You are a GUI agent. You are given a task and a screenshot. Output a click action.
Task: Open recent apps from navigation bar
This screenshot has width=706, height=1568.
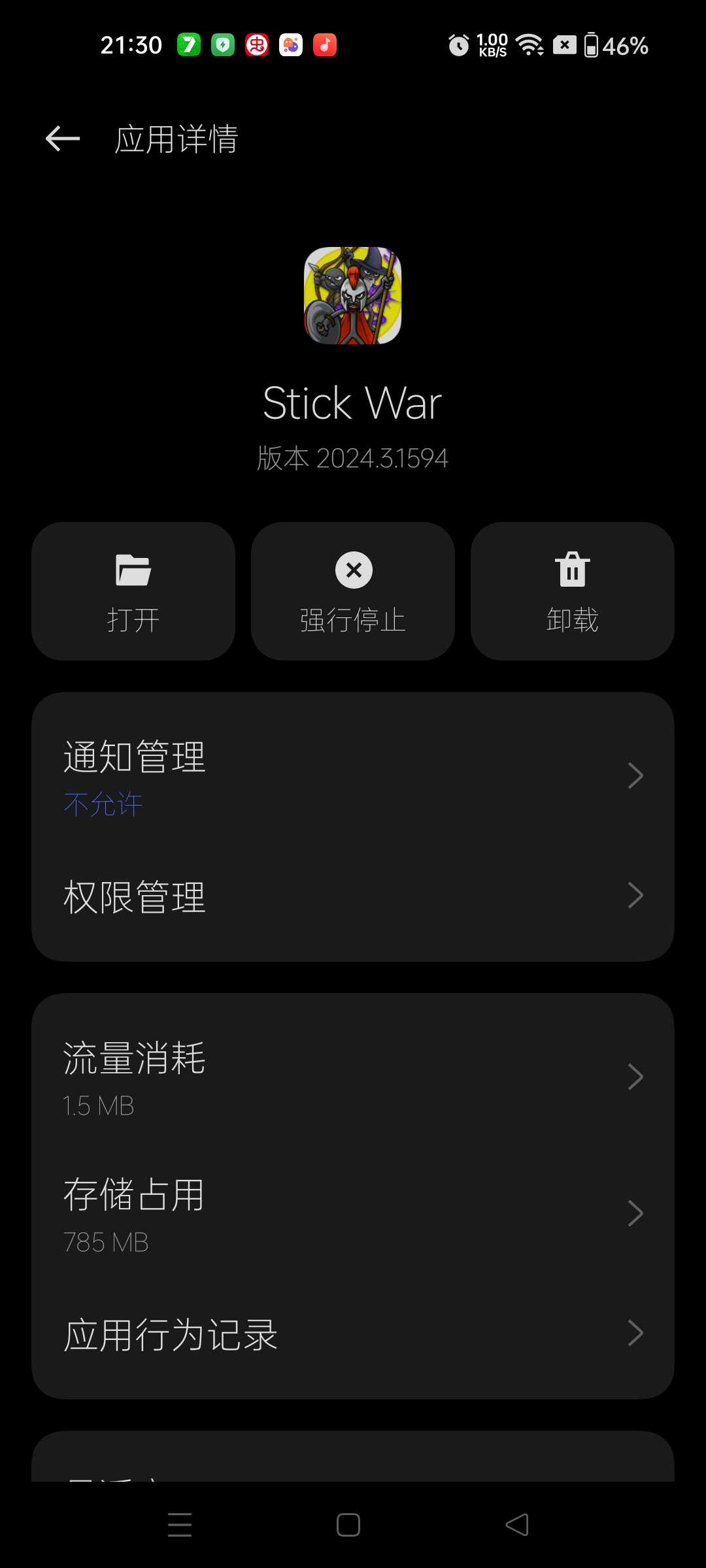(x=180, y=1525)
